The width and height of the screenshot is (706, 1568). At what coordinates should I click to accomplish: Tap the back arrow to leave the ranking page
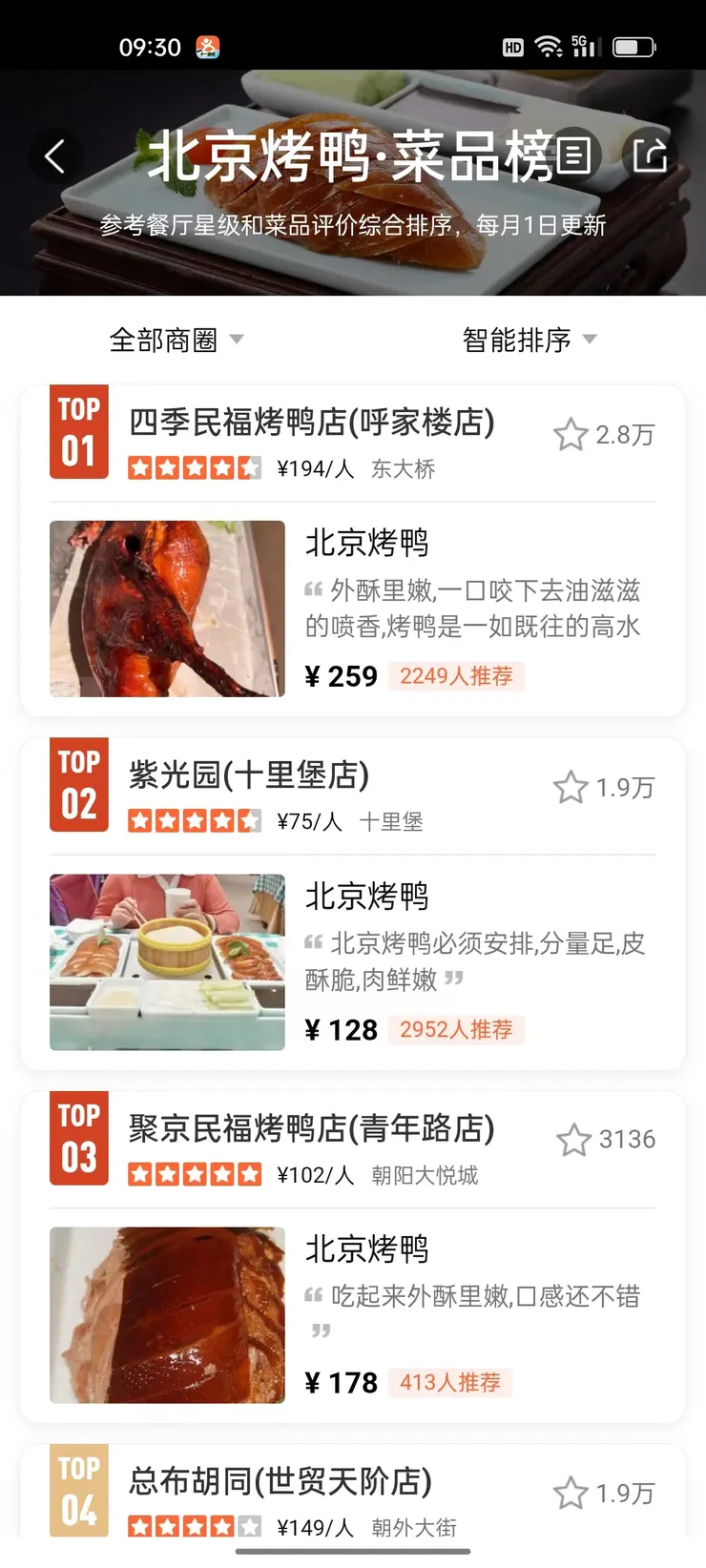pyautogui.click(x=54, y=157)
